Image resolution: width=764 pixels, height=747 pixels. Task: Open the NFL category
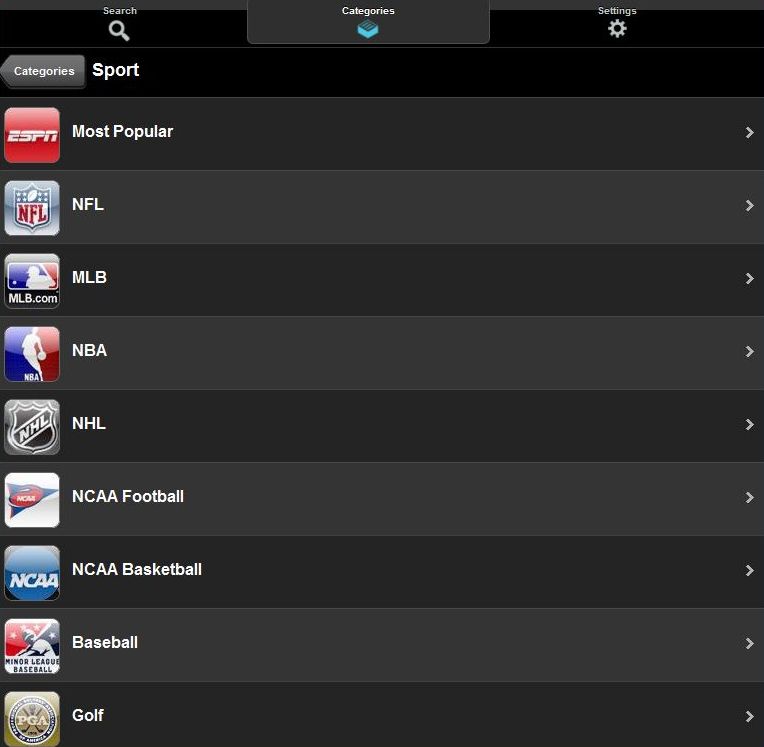(382, 207)
